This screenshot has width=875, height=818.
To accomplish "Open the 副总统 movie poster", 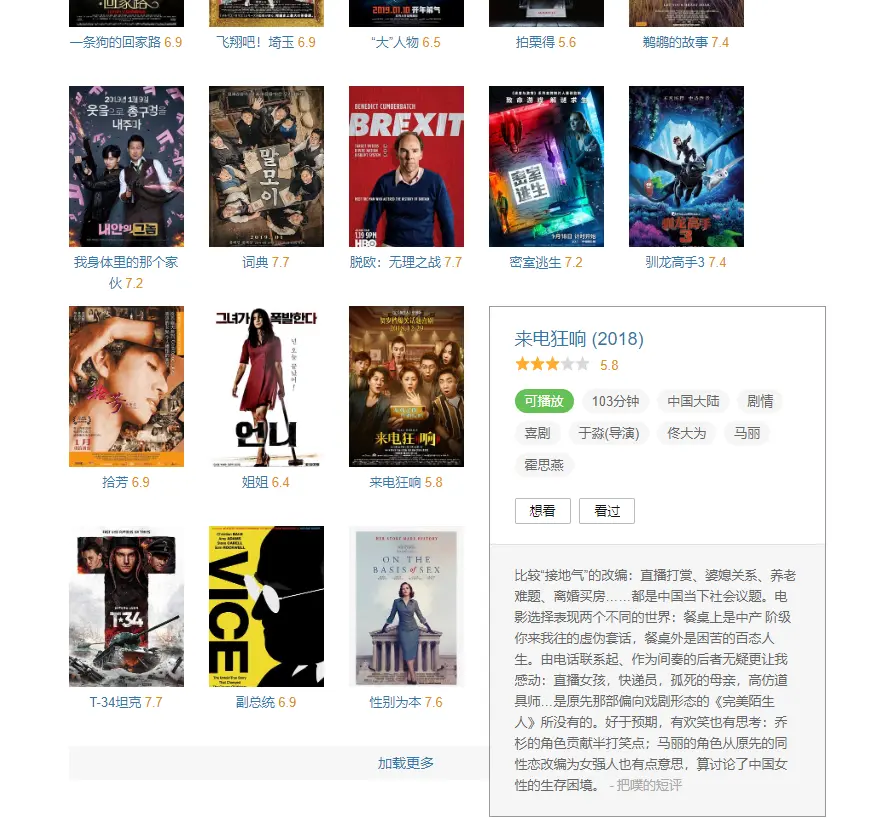I will pyautogui.click(x=266, y=606).
